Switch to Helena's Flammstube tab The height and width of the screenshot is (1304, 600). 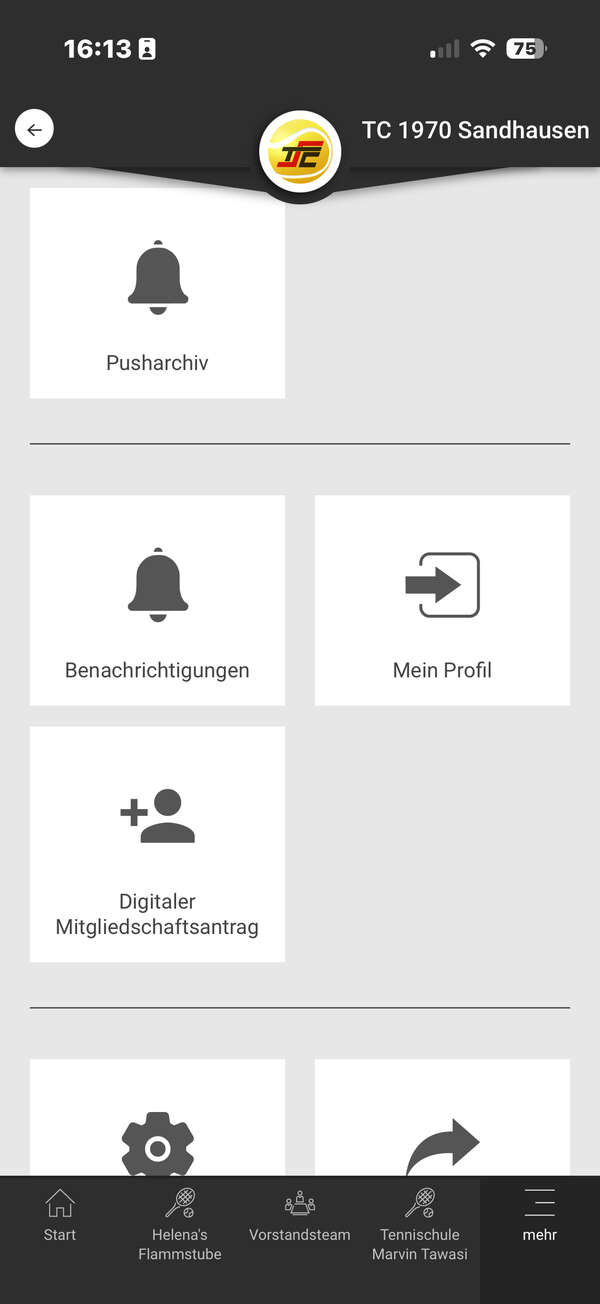[180, 1224]
